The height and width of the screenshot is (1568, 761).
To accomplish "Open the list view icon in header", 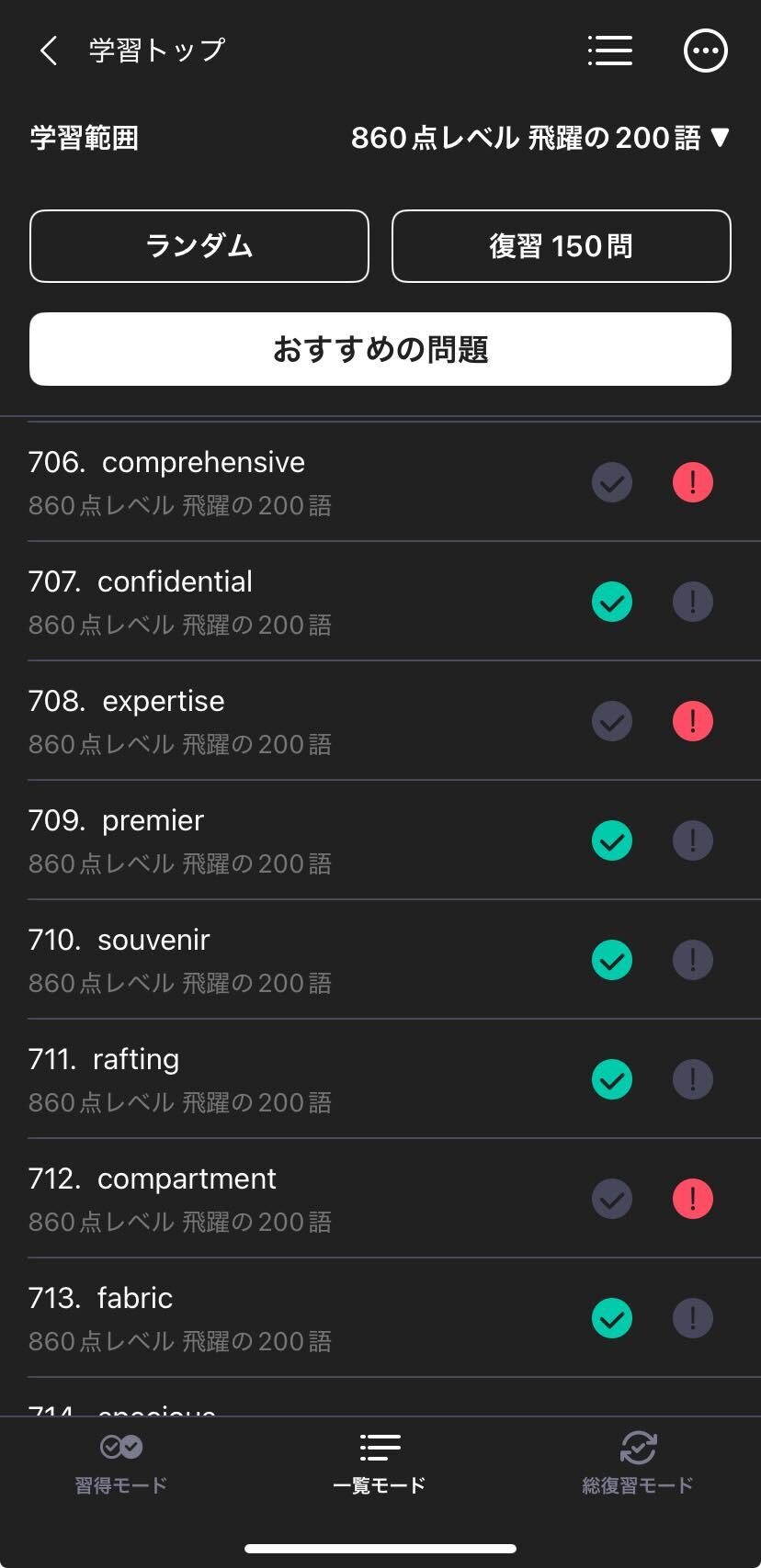I will pyautogui.click(x=610, y=51).
